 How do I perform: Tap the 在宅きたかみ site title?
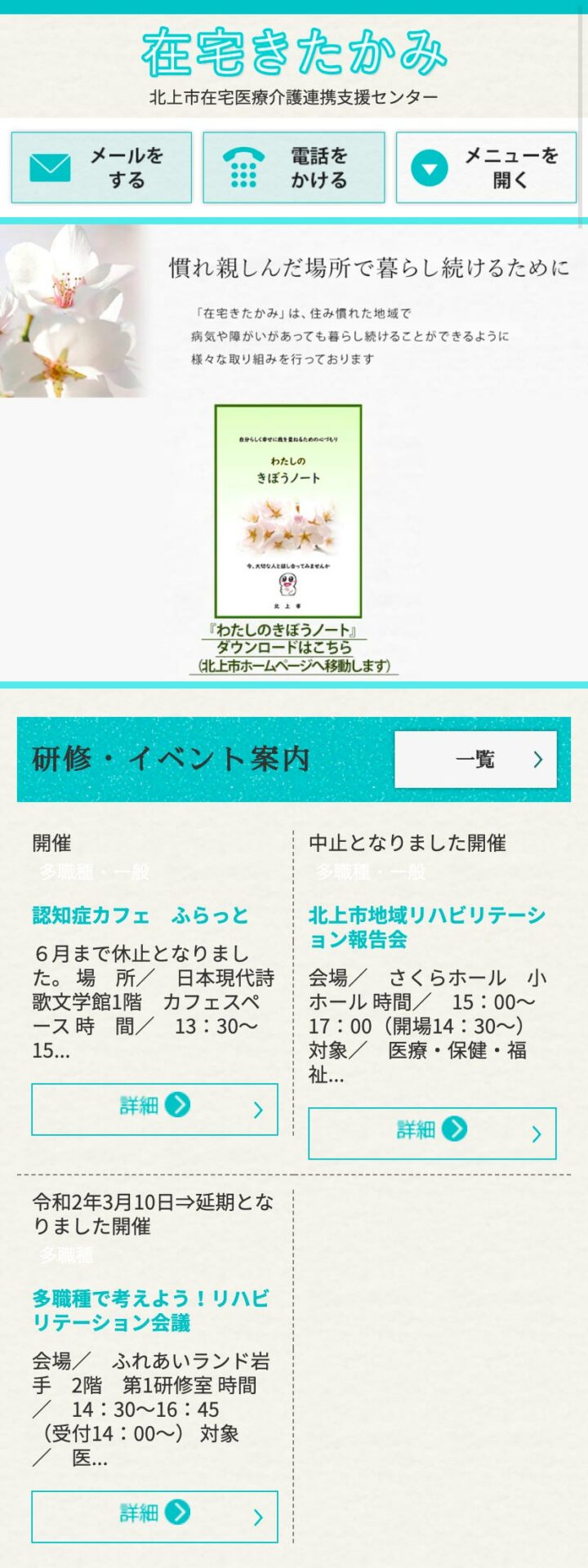click(294, 52)
